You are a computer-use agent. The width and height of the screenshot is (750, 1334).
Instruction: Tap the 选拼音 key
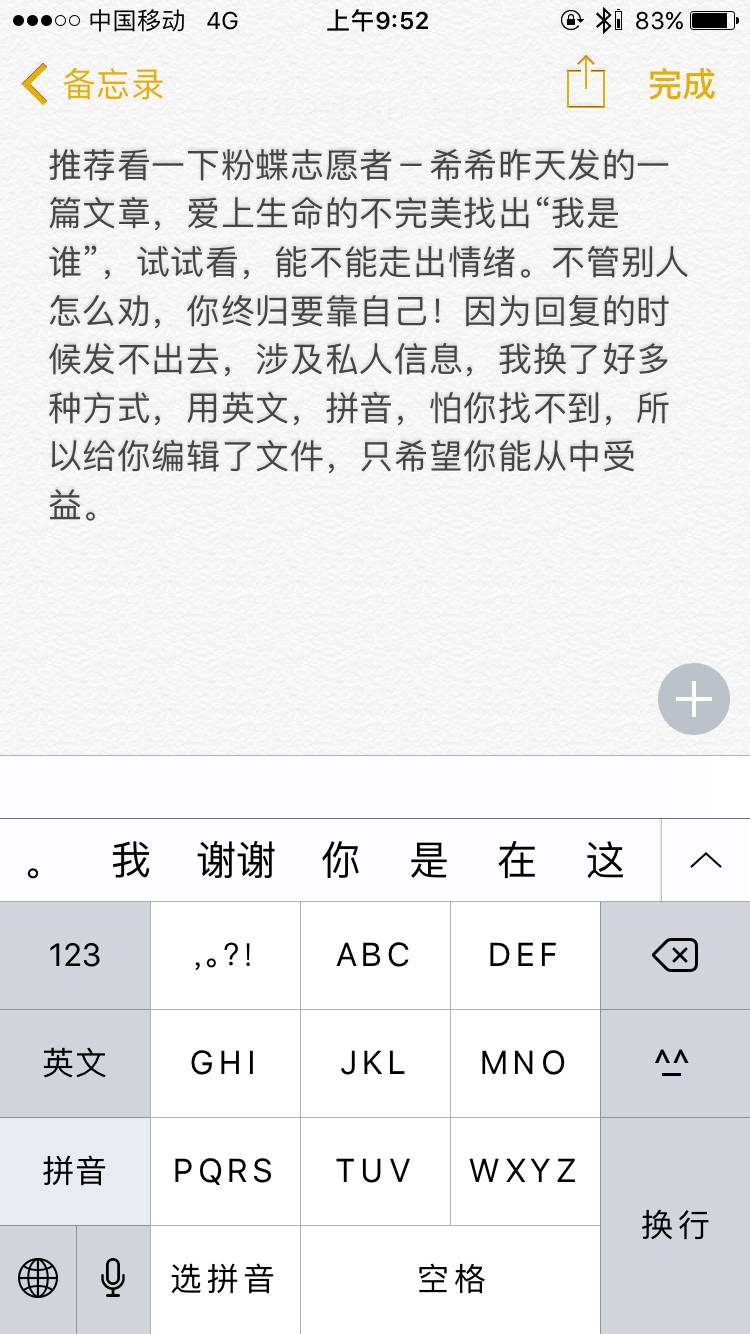224,1279
